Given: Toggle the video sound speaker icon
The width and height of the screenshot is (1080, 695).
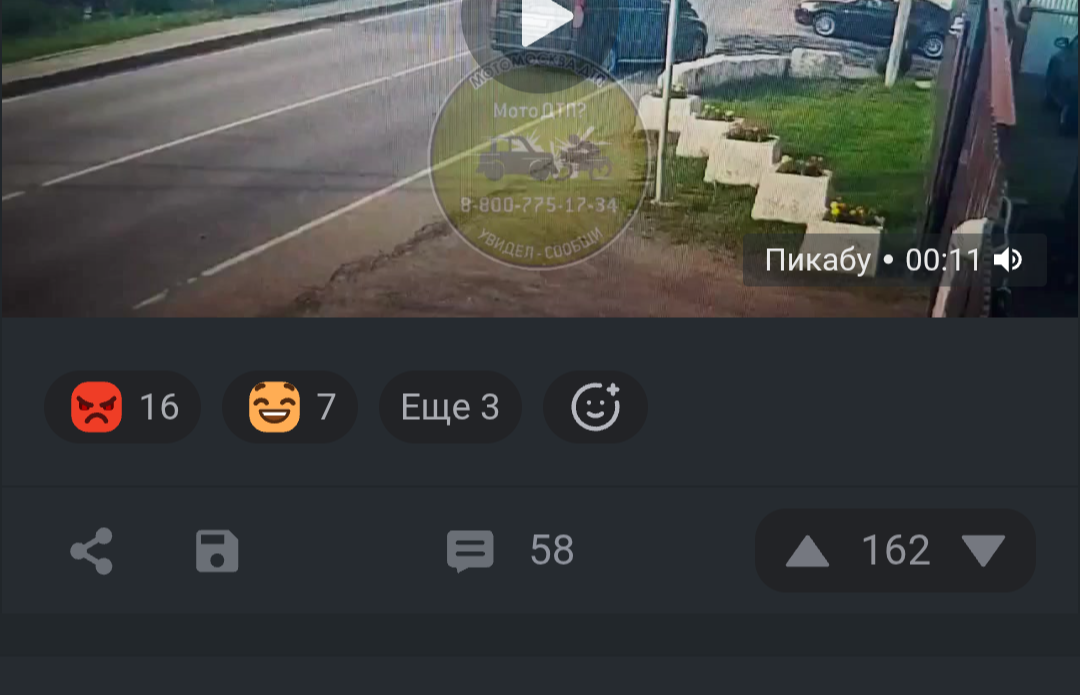Looking at the screenshot, I should tap(1008, 261).
